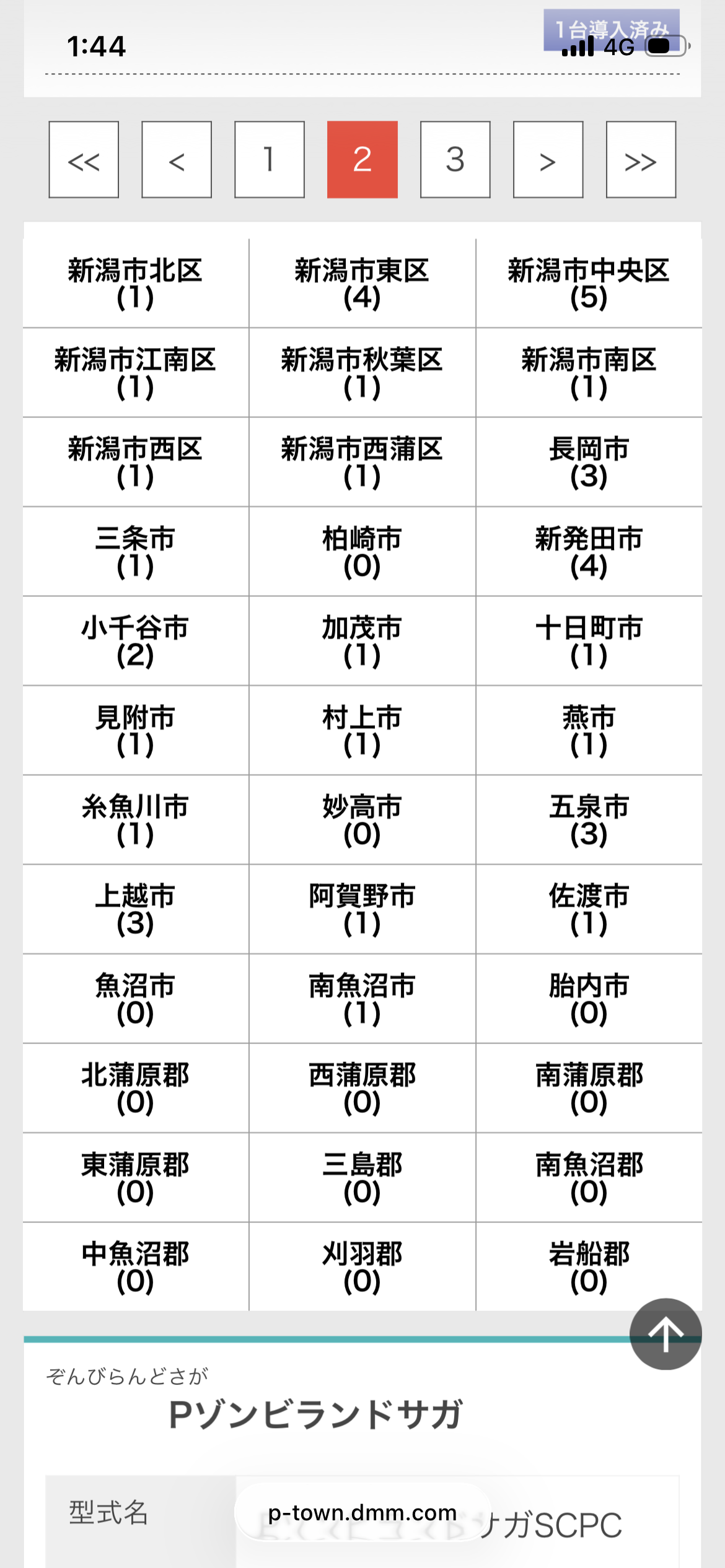Select 小千谷市 area
The height and width of the screenshot is (1568, 725).
click(x=135, y=640)
